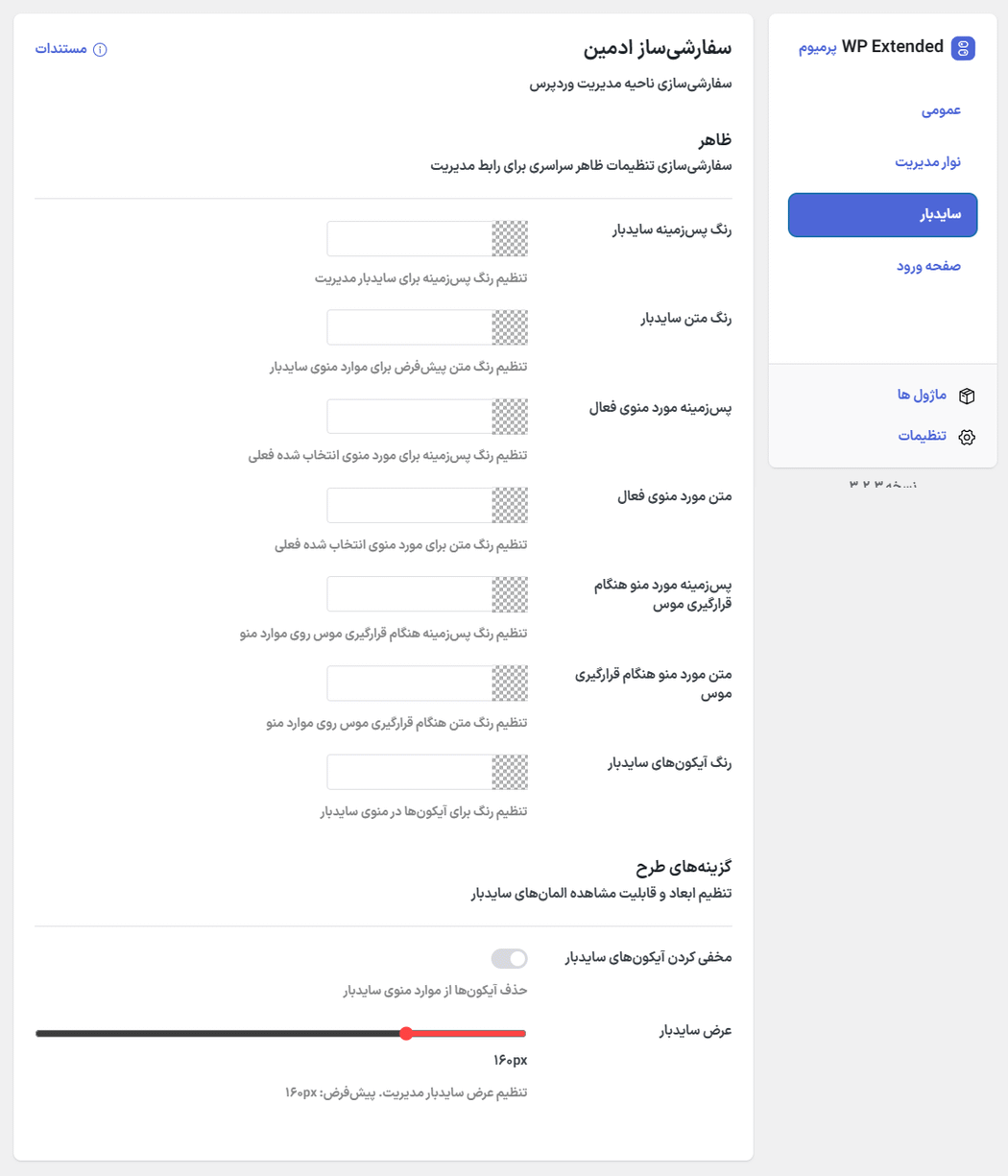The width and height of the screenshot is (1008, 1176).
Task: Click the عرض سایدبار slider handle
Action: click(x=406, y=1033)
